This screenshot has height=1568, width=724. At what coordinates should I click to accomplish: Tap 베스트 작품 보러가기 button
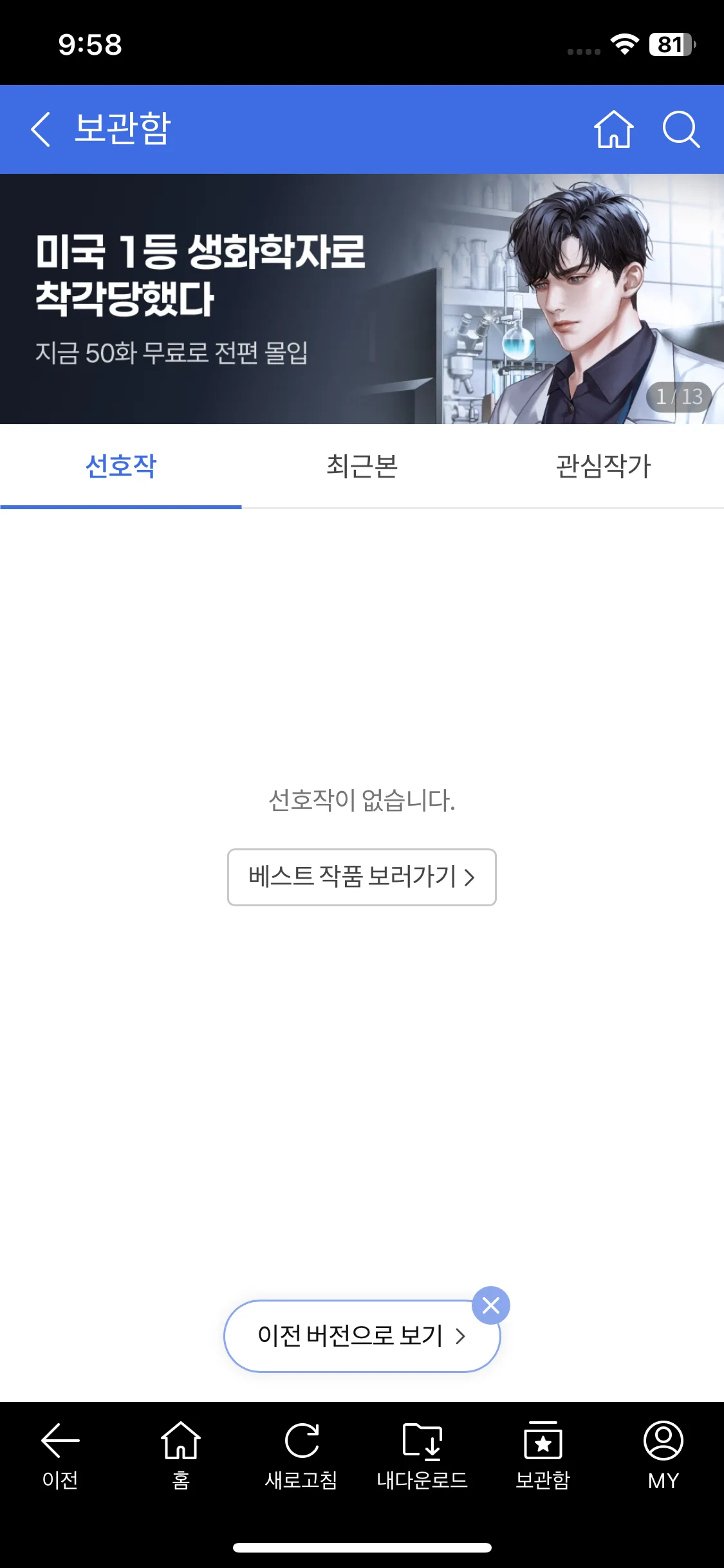coord(362,877)
